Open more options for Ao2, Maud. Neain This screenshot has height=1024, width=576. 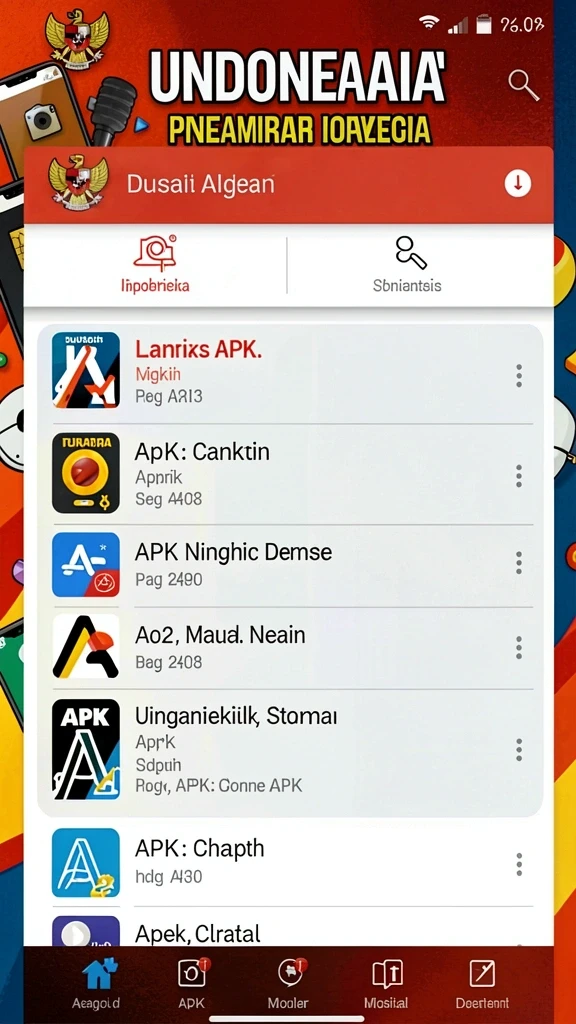tap(519, 647)
